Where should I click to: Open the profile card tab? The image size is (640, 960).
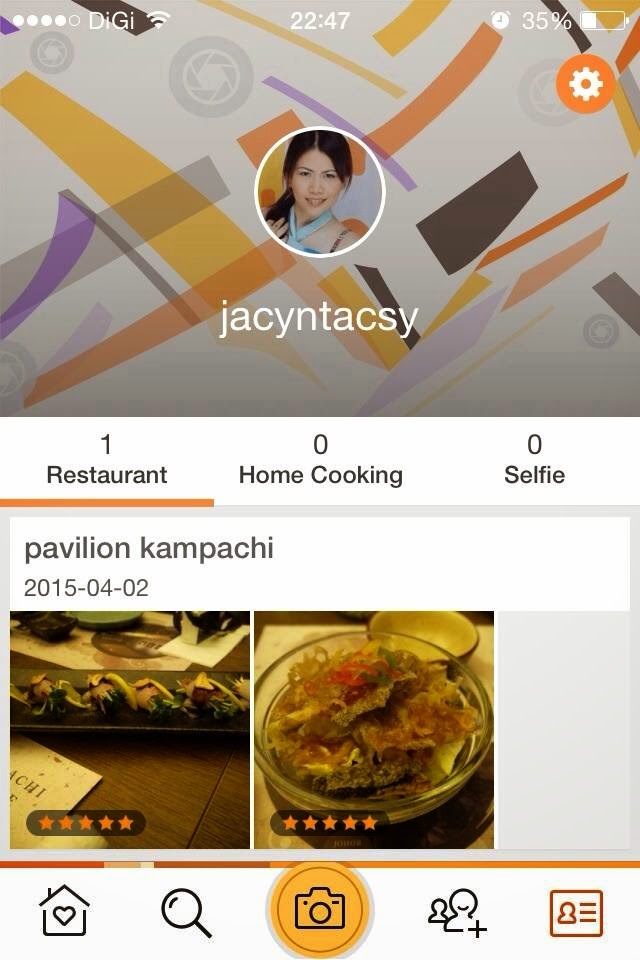(577, 911)
